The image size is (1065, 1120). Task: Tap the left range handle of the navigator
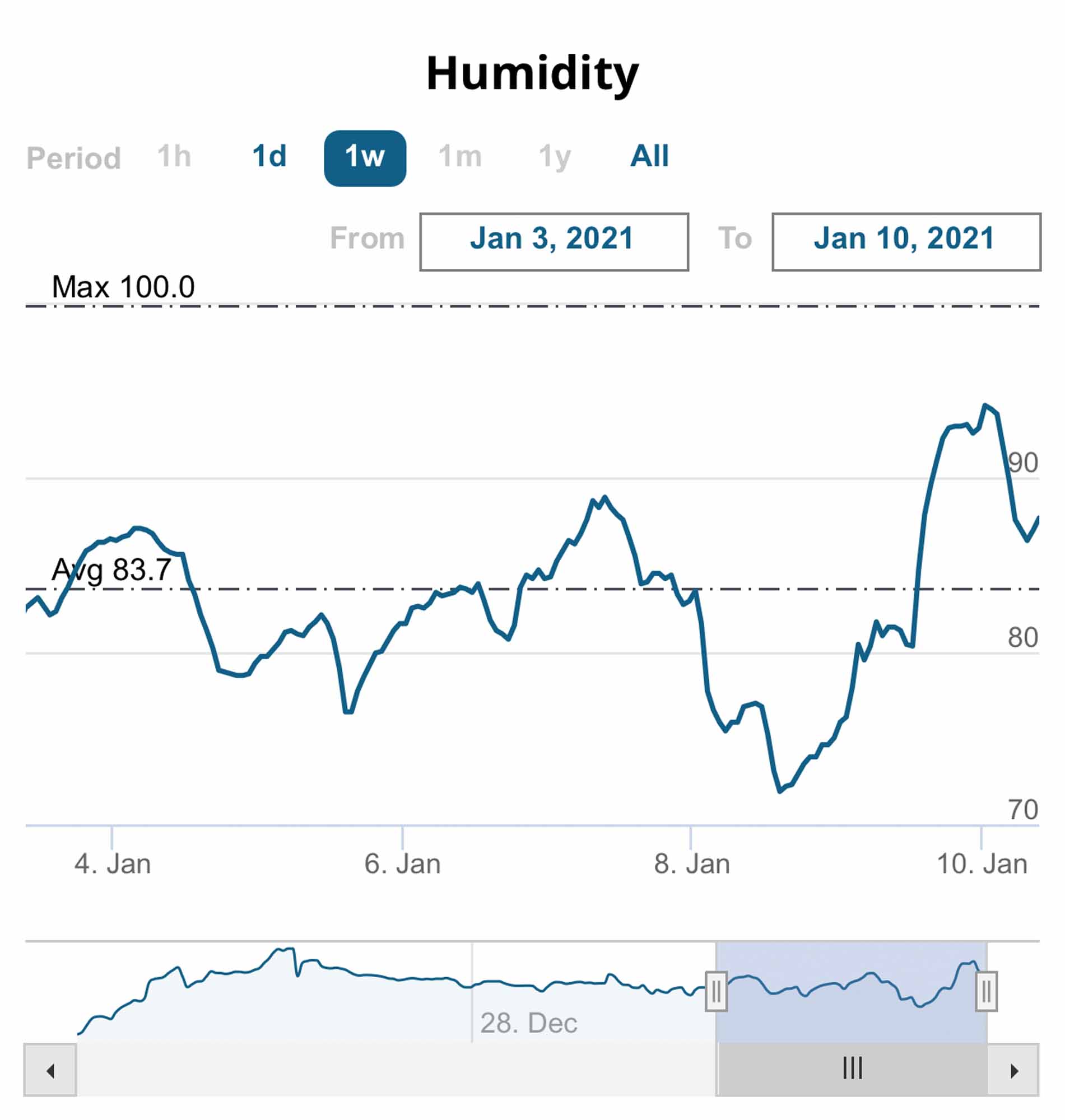(x=716, y=992)
